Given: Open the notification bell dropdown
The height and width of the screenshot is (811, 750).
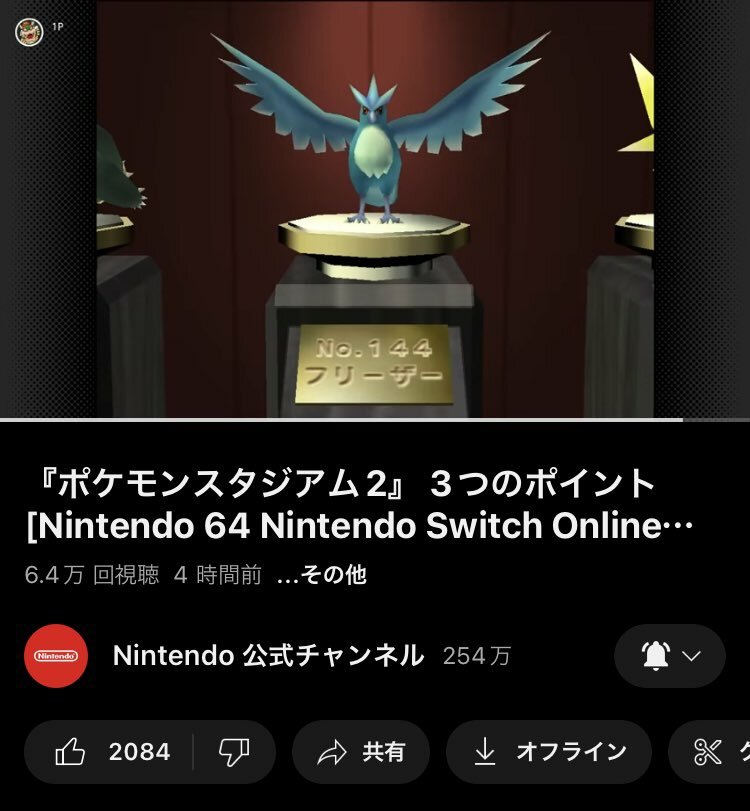Looking at the screenshot, I should pos(669,656).
